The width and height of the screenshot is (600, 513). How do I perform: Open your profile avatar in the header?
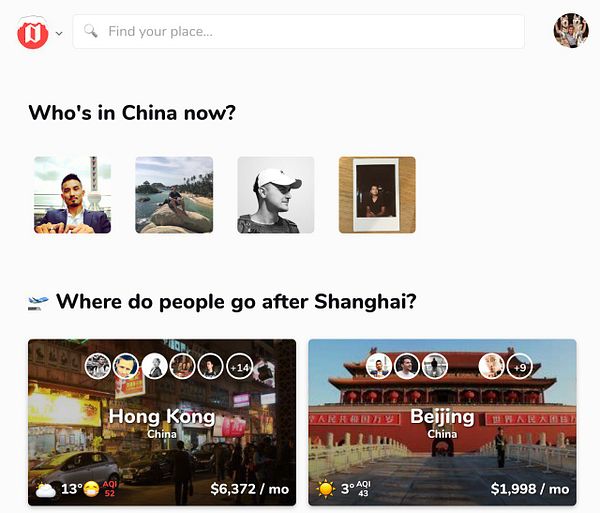pyautogui.click(x=571, y=31)
